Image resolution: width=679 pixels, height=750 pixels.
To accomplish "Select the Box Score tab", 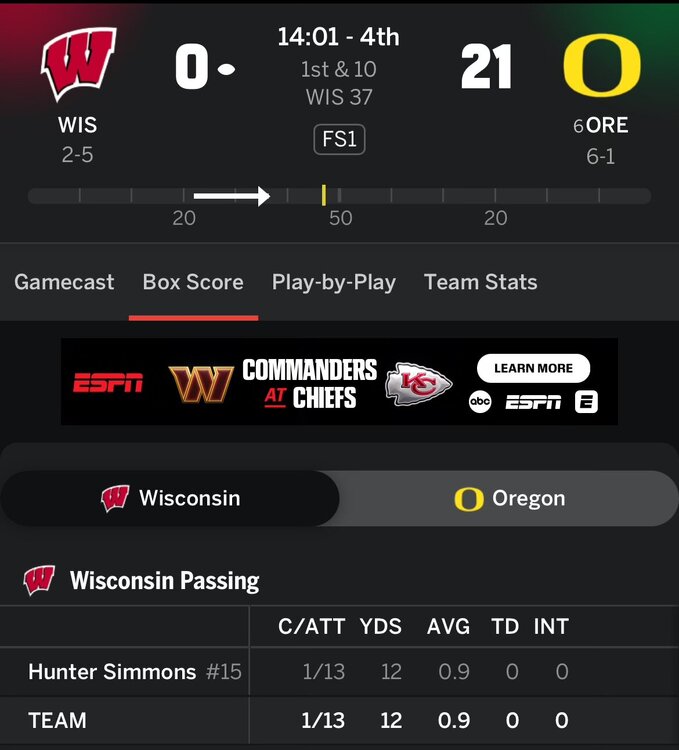I will [x=193, y=282].
